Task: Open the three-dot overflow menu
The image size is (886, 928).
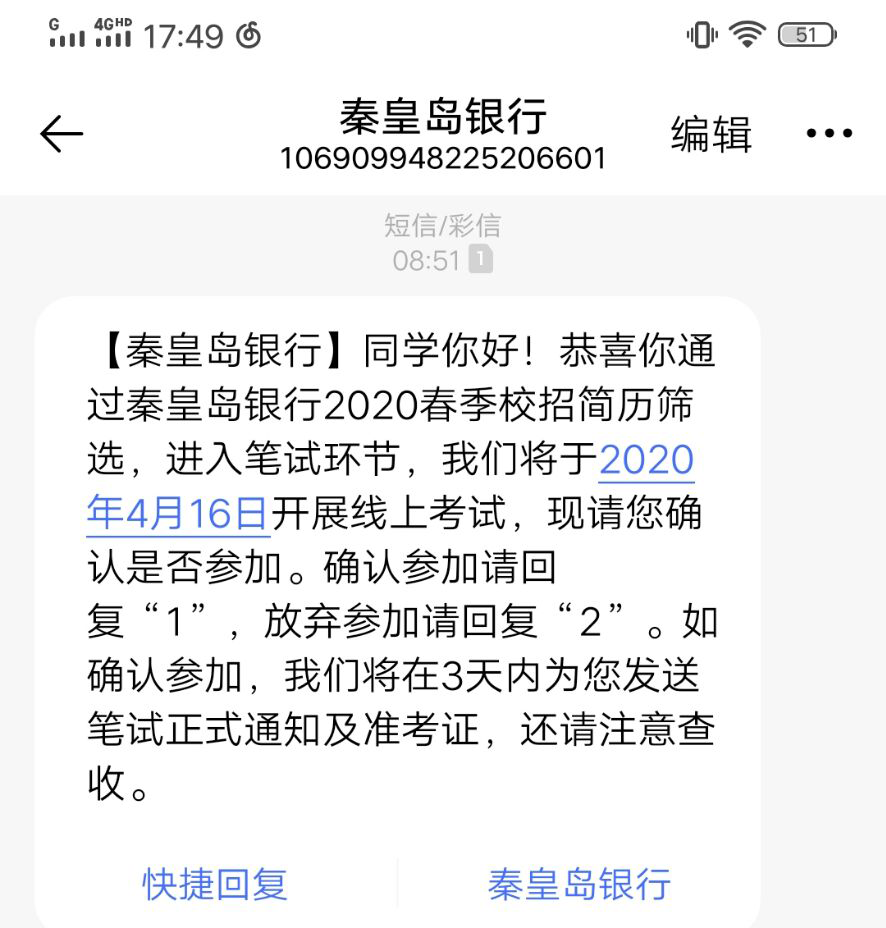Action: click(x=829, y=134)
